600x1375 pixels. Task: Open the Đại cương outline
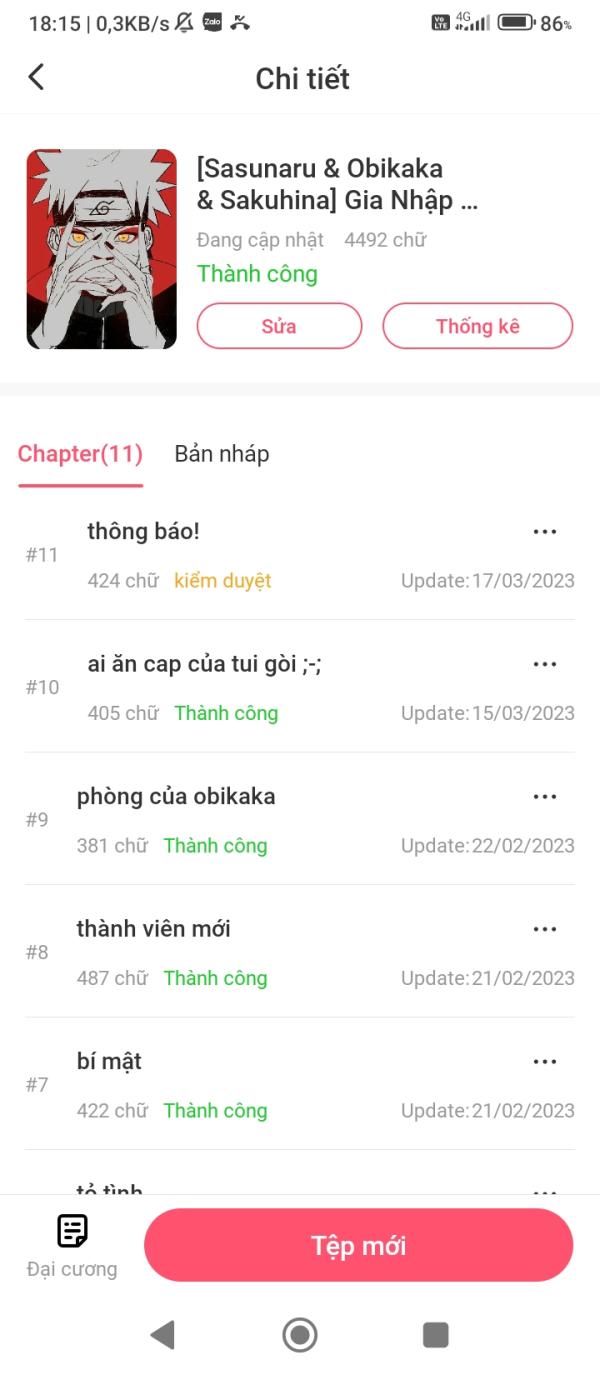coord(72,1245)
